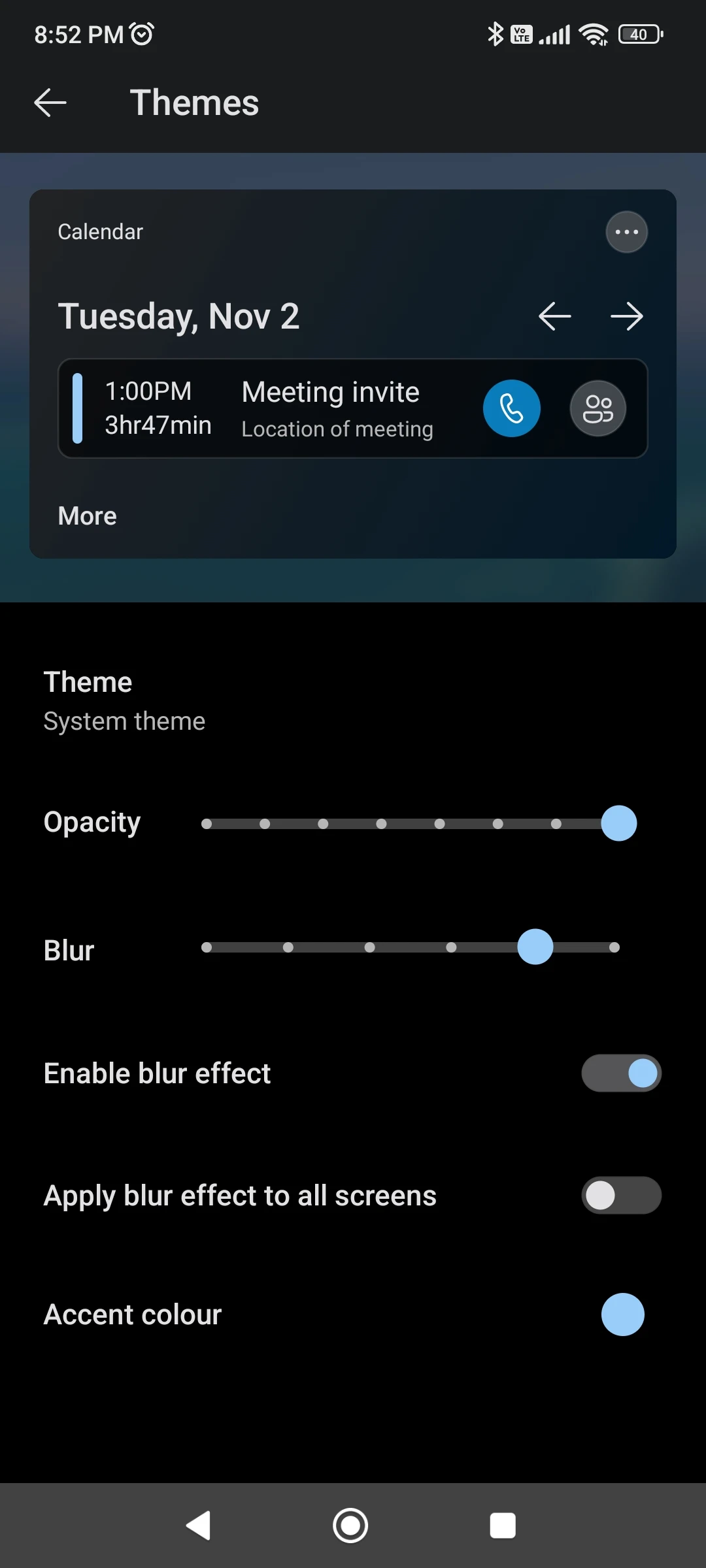Tap More on the Calendar card

click(x=88, y=516)
